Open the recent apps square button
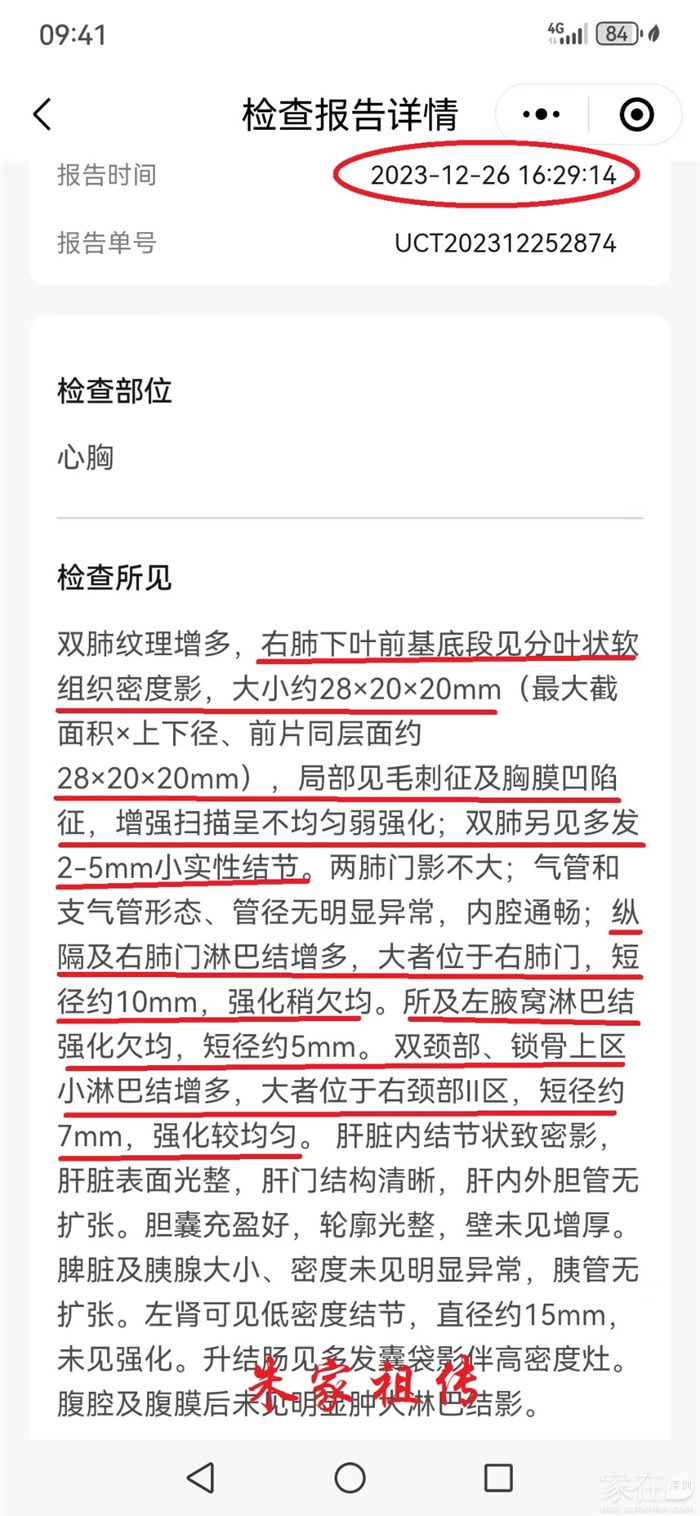The height and width of the screenshot is (1516, 700). click(x=498, y=1476)
